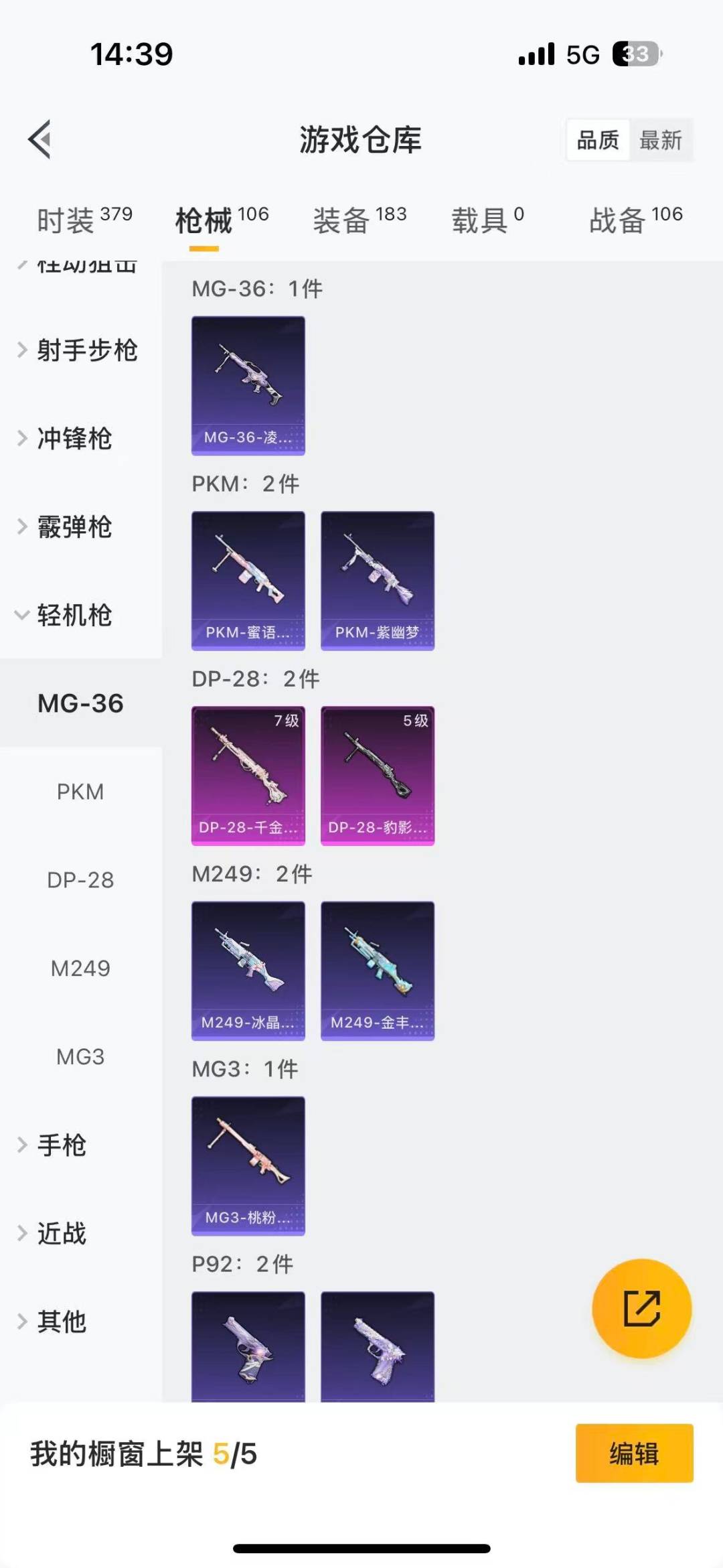The width and height of the screenshot is (723, 1568).
Task: Switch sorting to 最新 (newest)
Action: pos(661,140)
